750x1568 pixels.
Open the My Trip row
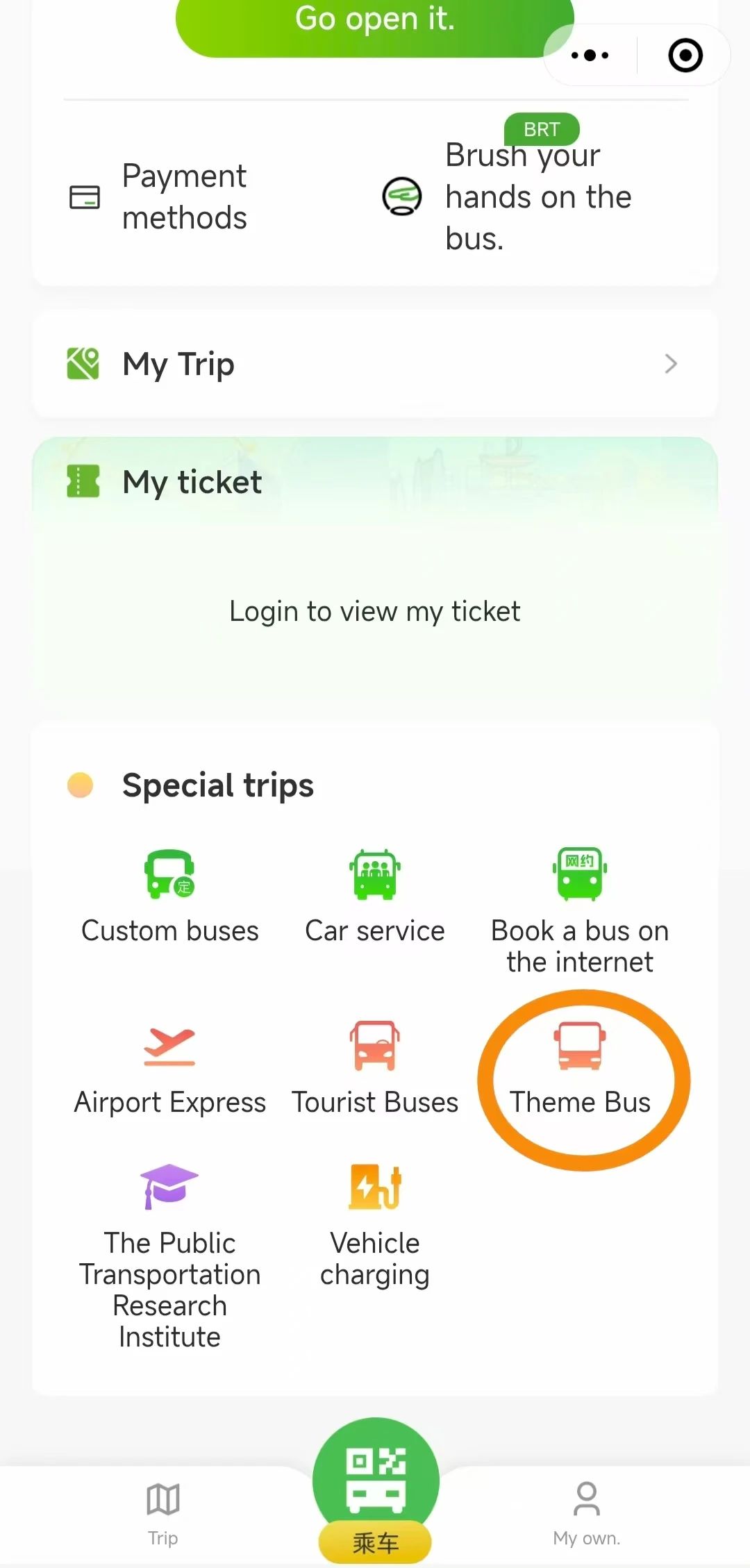375,364
